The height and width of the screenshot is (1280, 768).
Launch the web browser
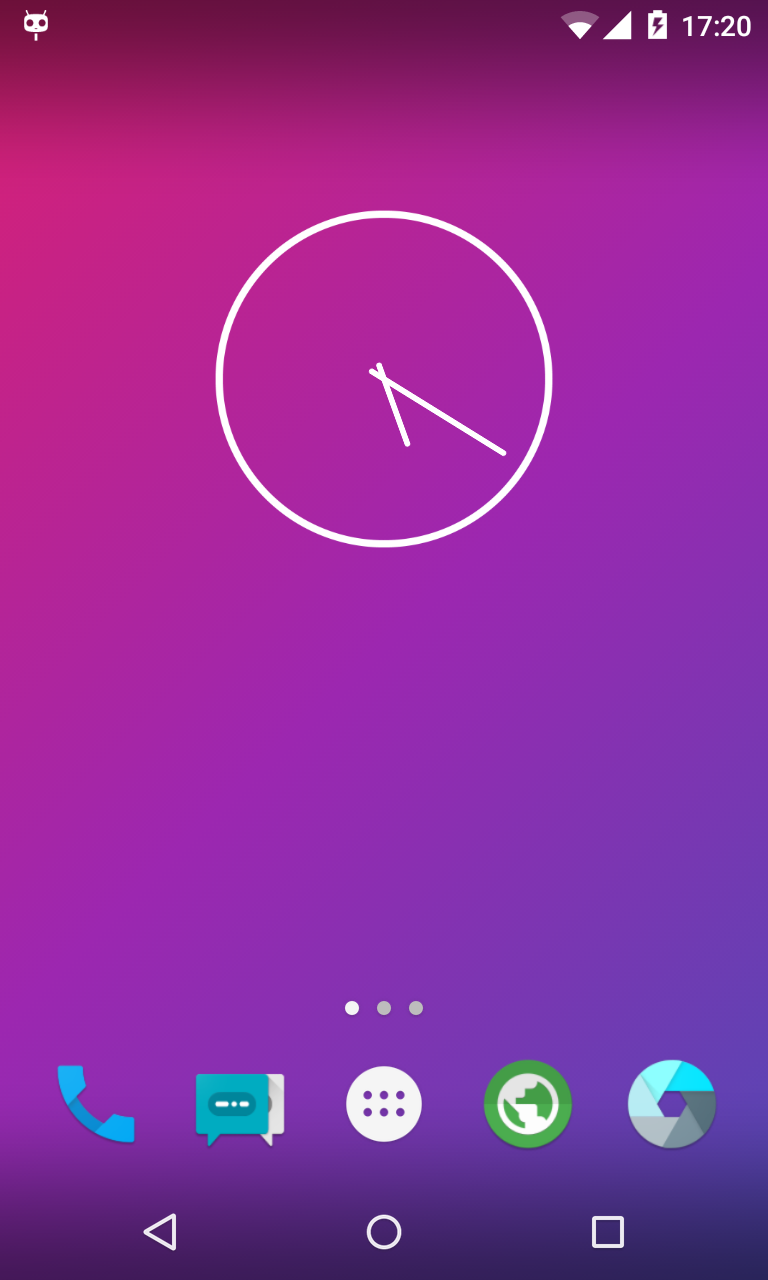click(528, 1104)
